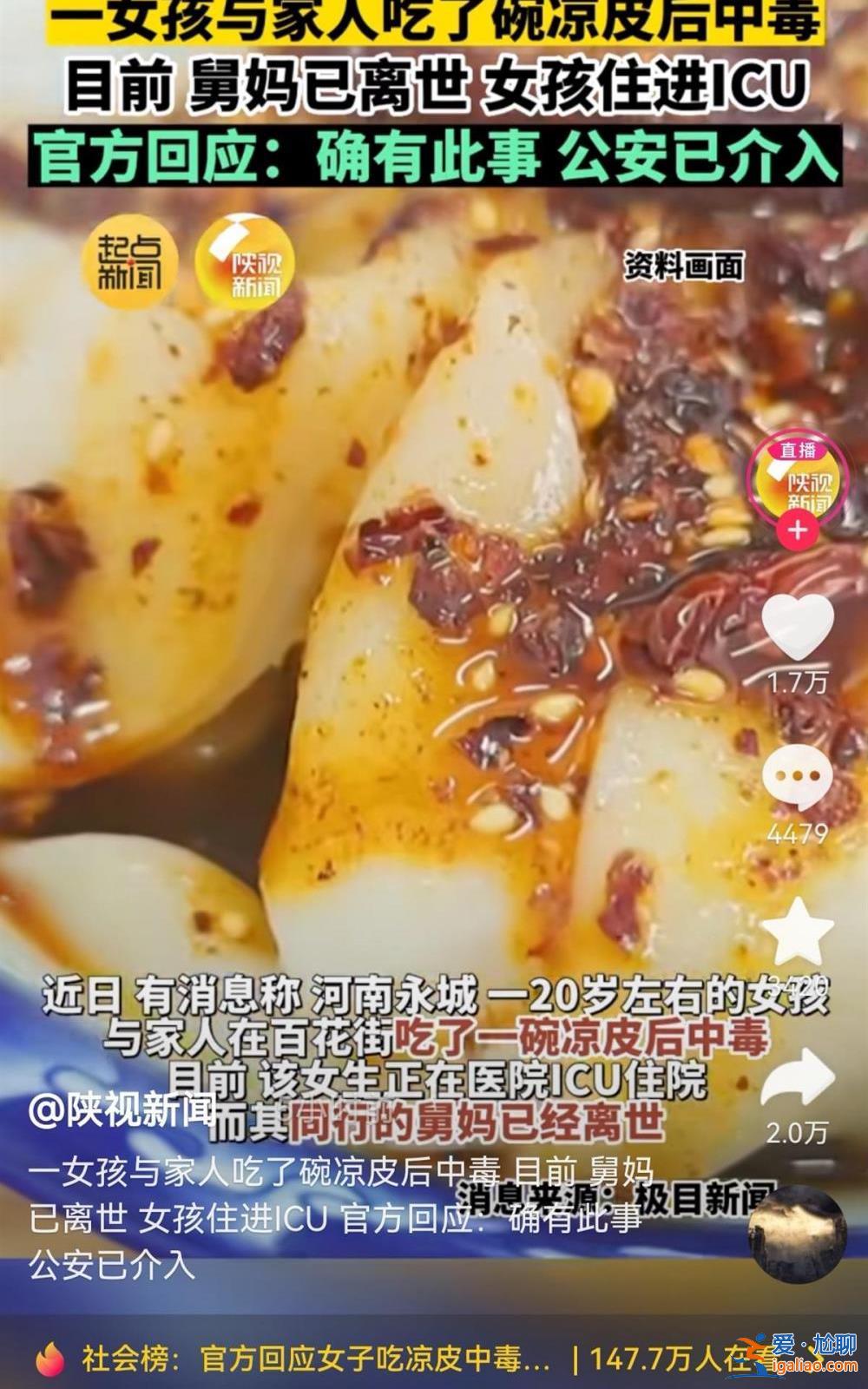Open the comments on this video
The width and height of the screenshot is (868, 1389).
[797, 779]
